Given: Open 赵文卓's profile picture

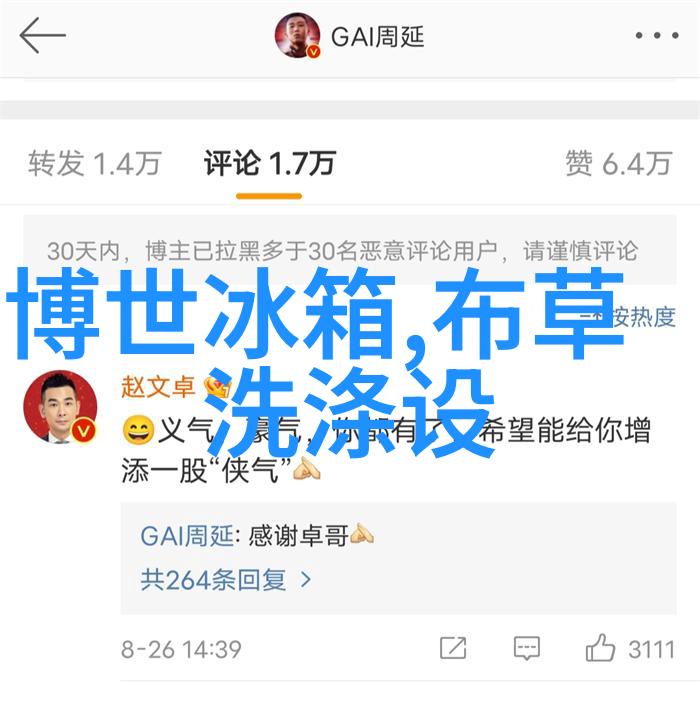Looking at the screenshot, I should 60,409.
